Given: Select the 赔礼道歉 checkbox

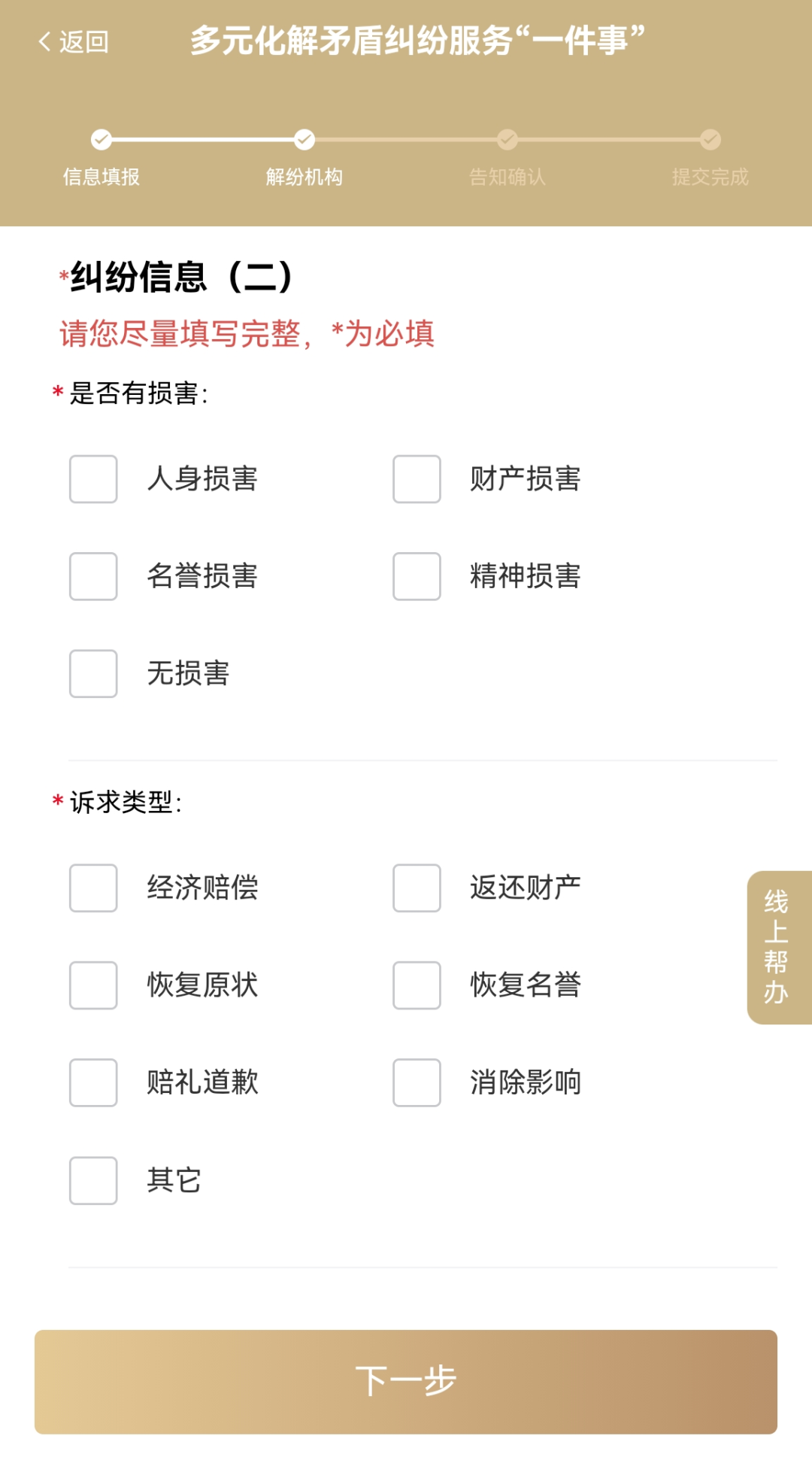Looking at the screenshot, I should click(x=93, y=1083).
